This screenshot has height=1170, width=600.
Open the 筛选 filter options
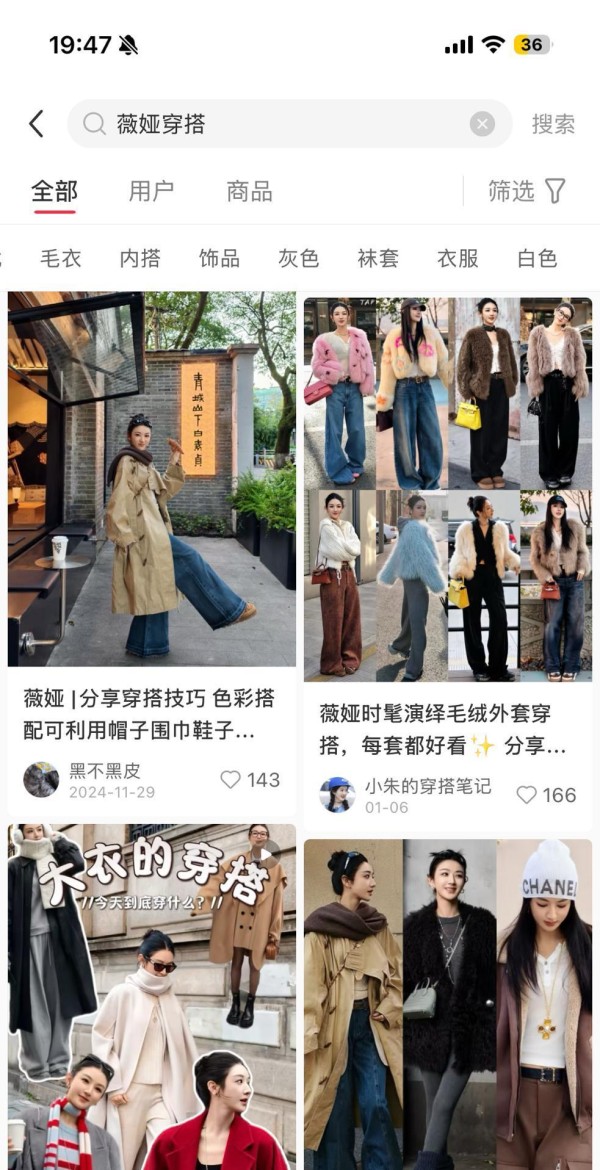[527, 191]
